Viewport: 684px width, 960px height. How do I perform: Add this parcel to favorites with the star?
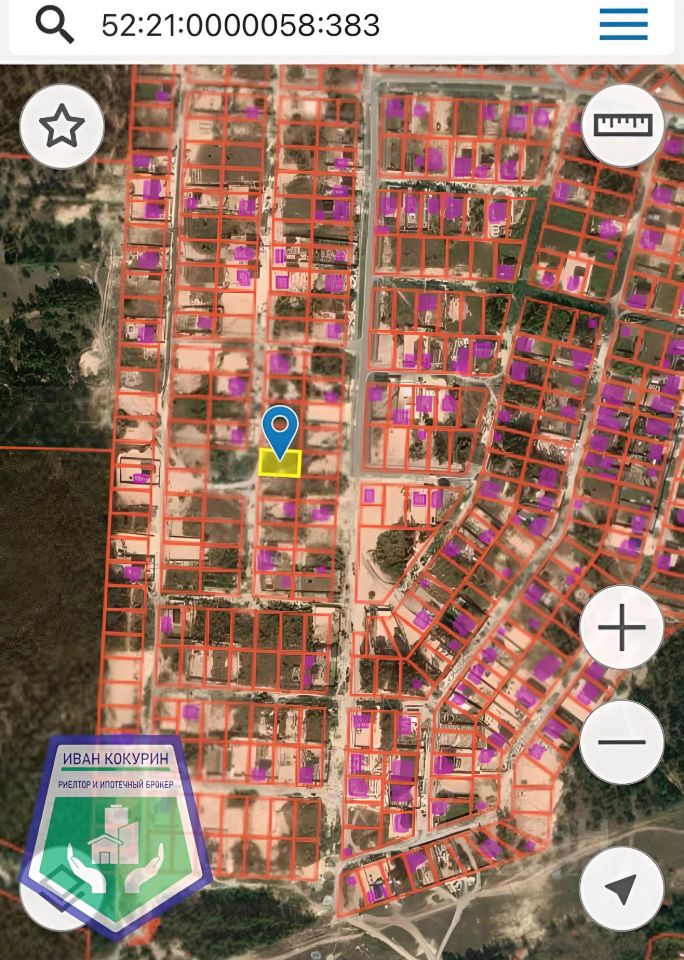tap(61, 126)
